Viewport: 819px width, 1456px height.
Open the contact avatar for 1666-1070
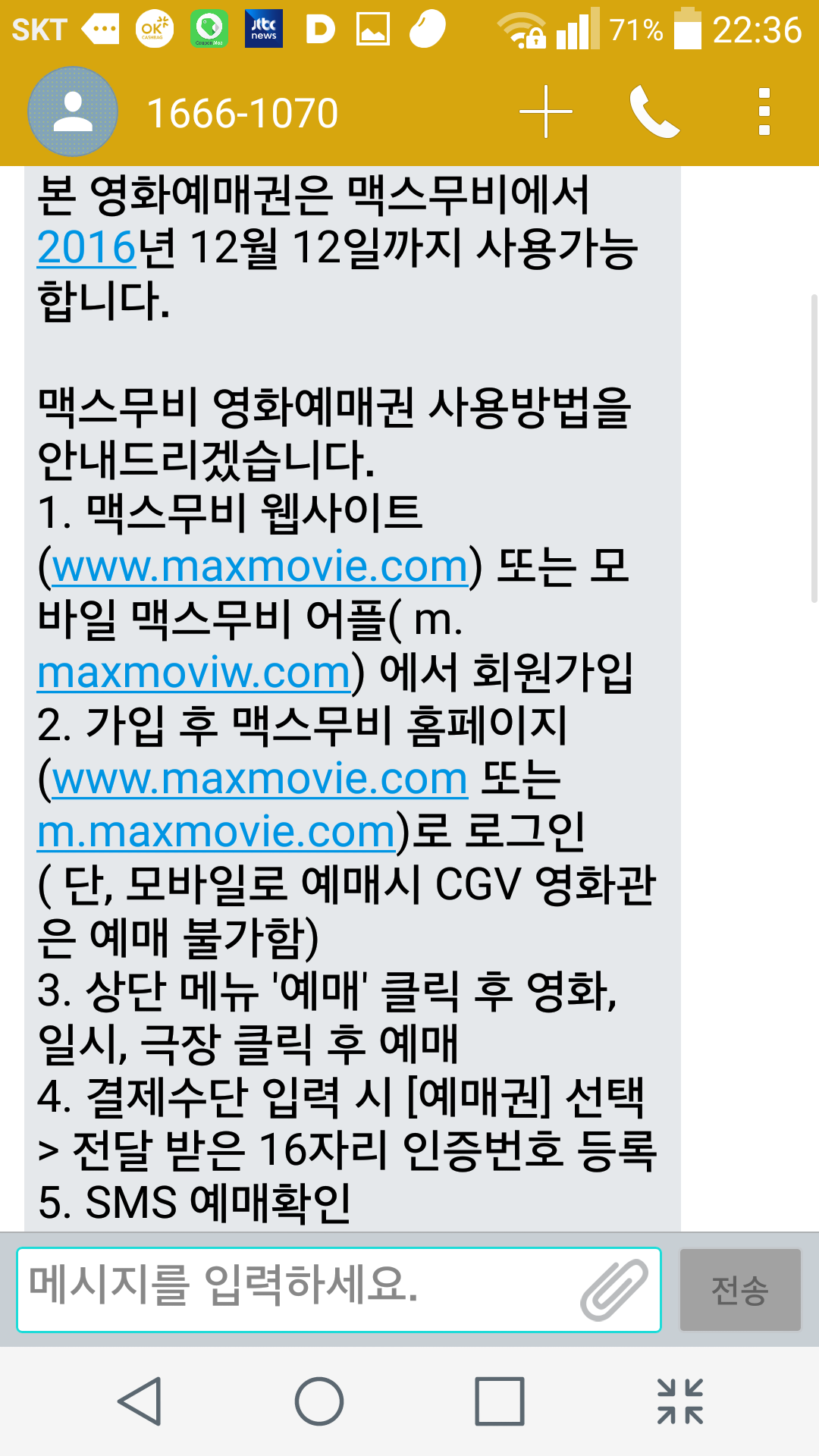coord(73,112)
